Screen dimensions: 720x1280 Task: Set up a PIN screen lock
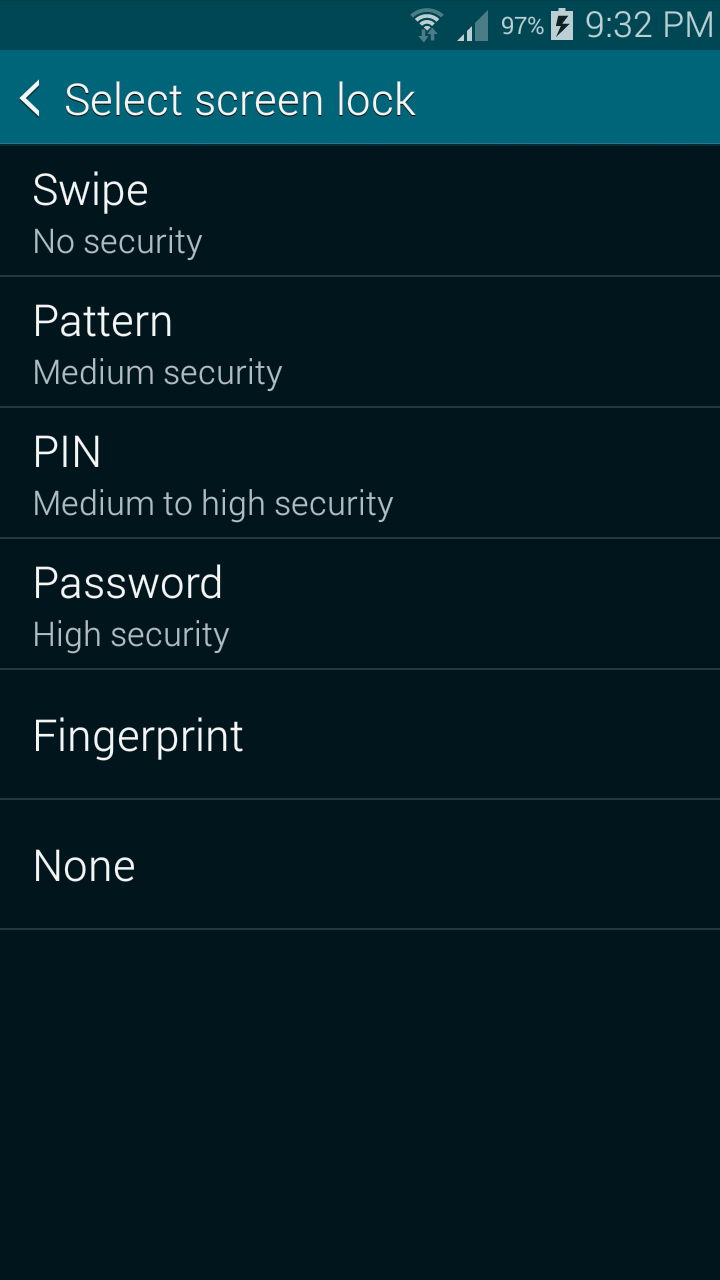[360, 474]
